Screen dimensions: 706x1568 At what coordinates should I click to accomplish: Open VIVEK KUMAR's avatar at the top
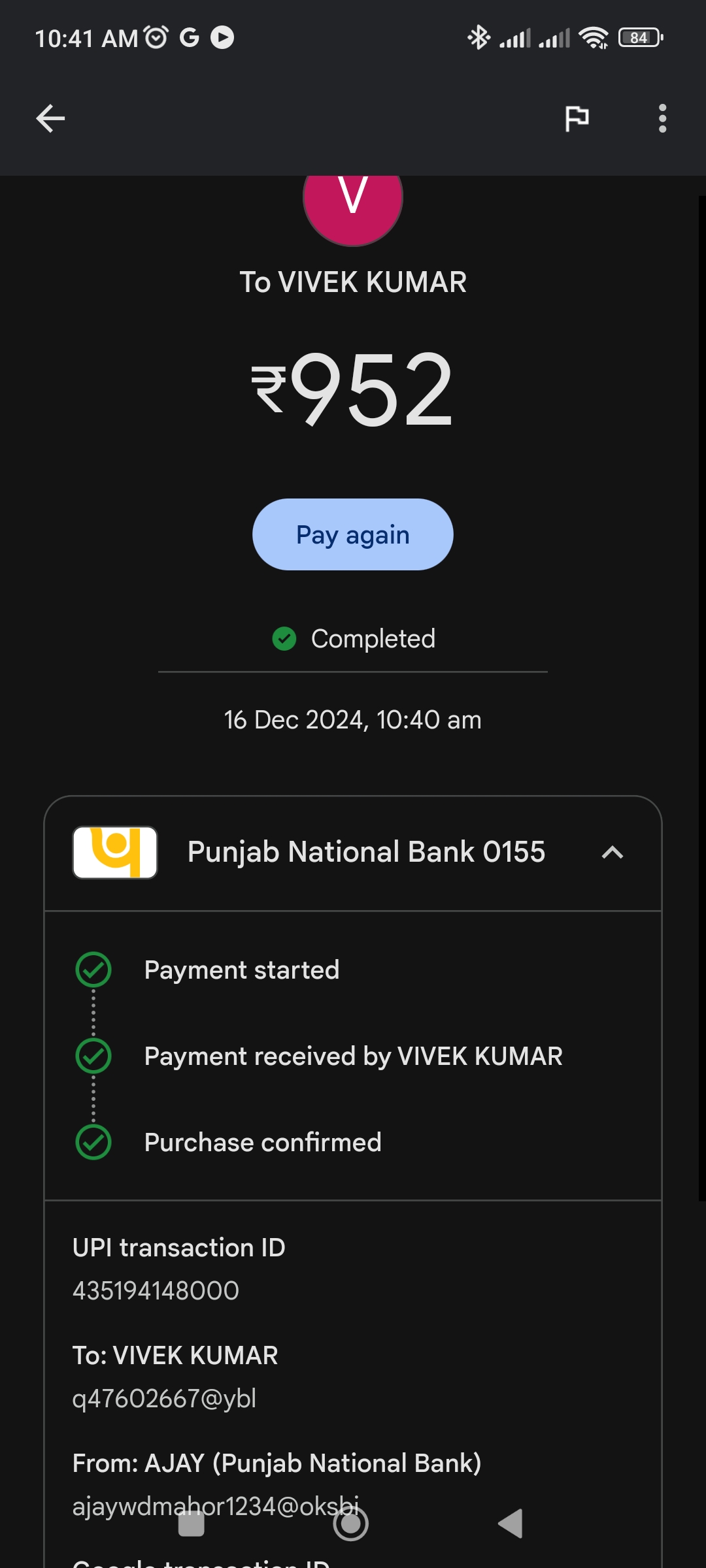point(352,204)
